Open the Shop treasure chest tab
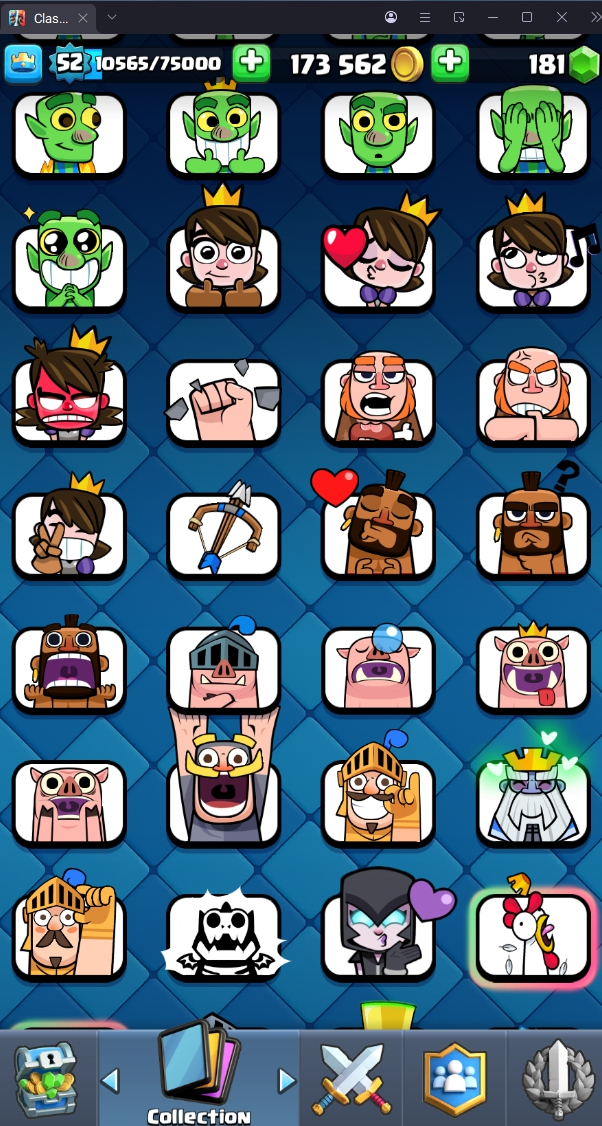 47,1078
